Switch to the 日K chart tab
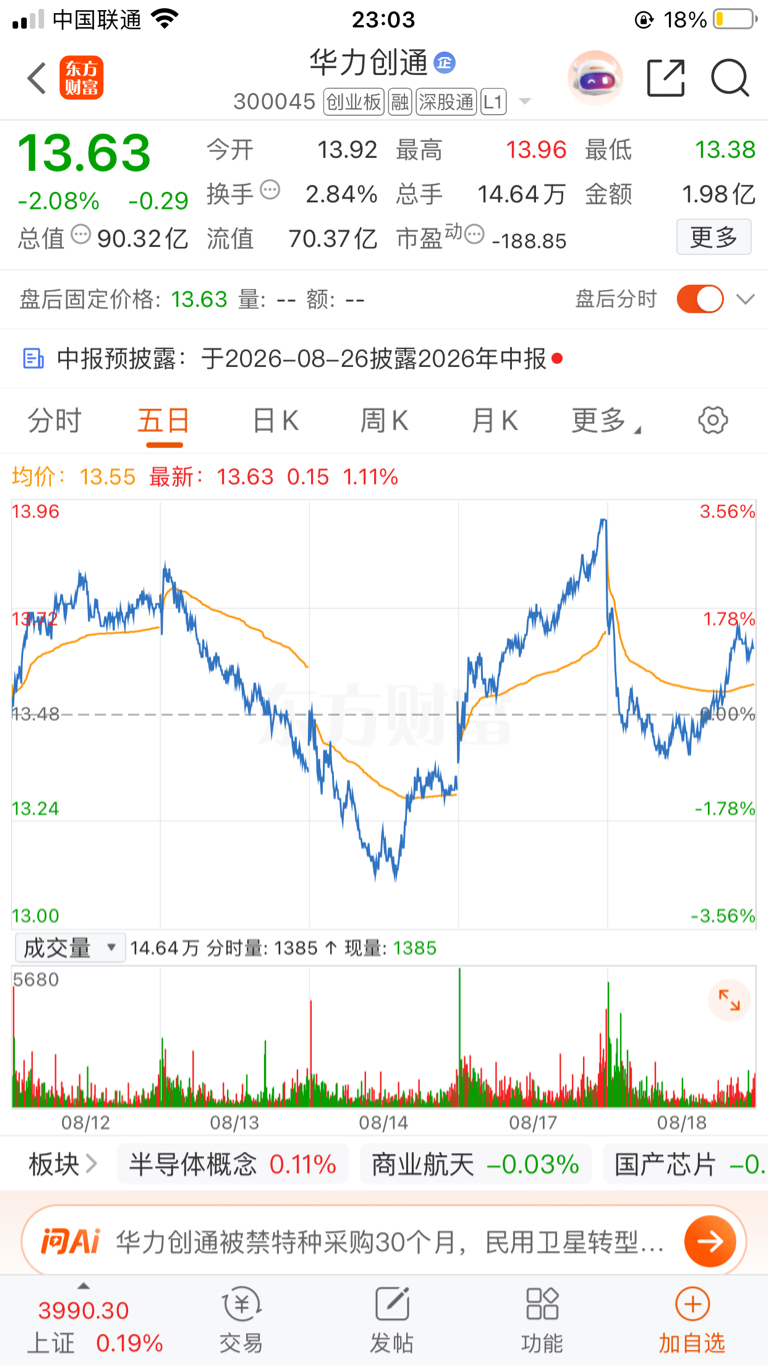This screenshot has height=1366, width=768. click(275, 421)
